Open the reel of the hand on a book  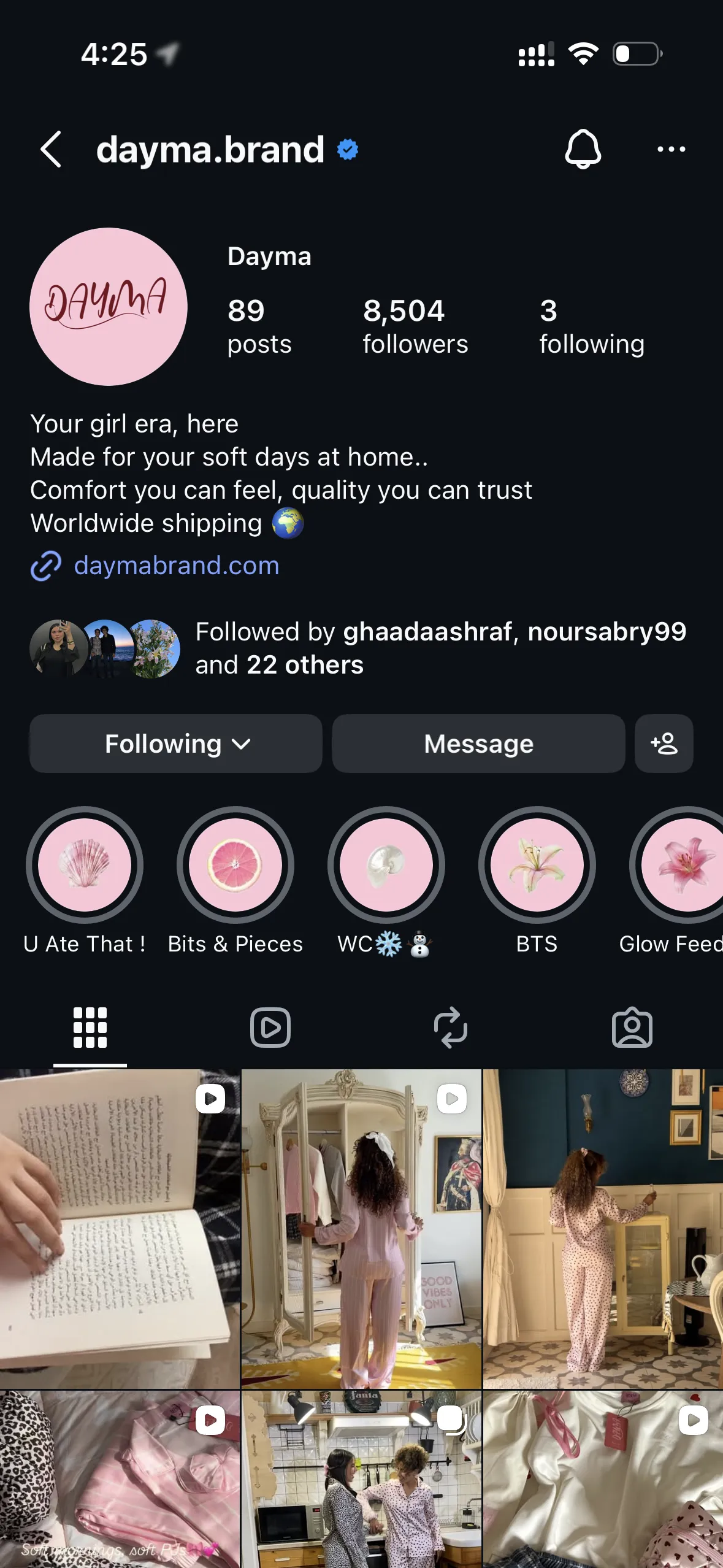coord(120,1229)
